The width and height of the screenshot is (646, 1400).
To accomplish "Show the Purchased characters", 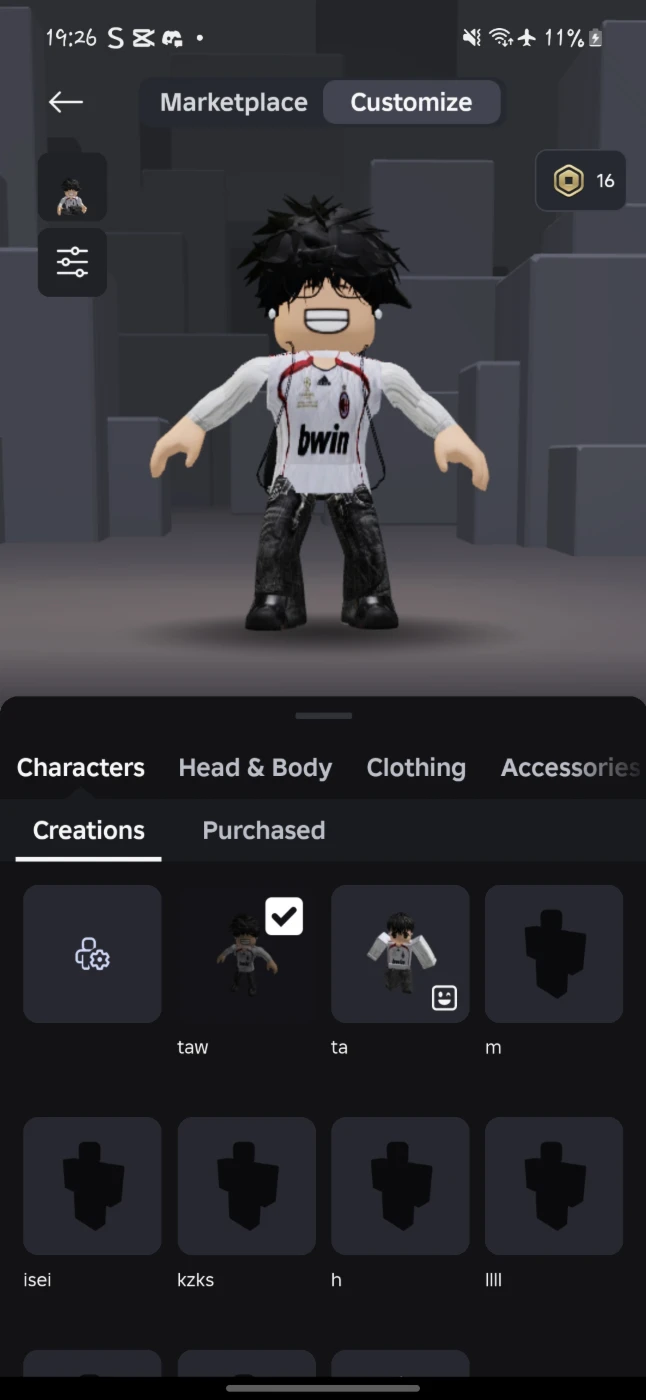I will point(263,830).
